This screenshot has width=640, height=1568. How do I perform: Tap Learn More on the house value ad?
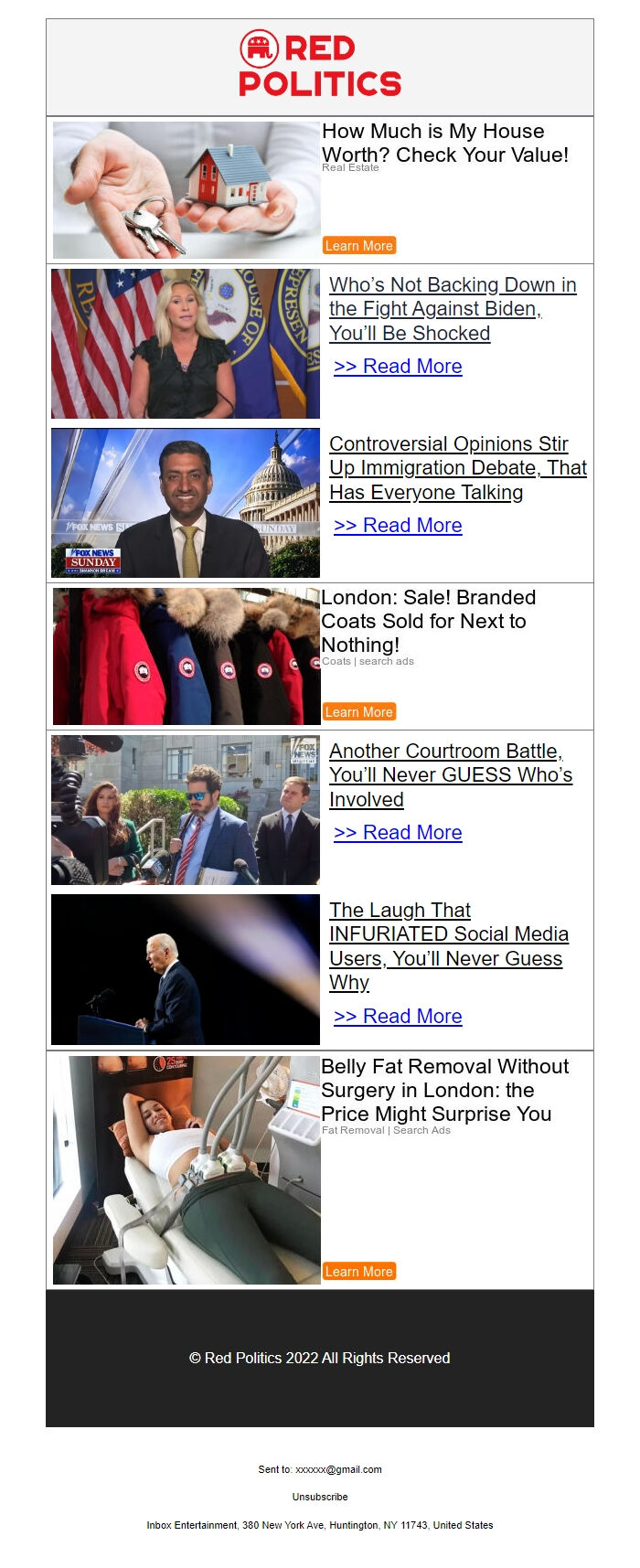(x=359, y=245)
